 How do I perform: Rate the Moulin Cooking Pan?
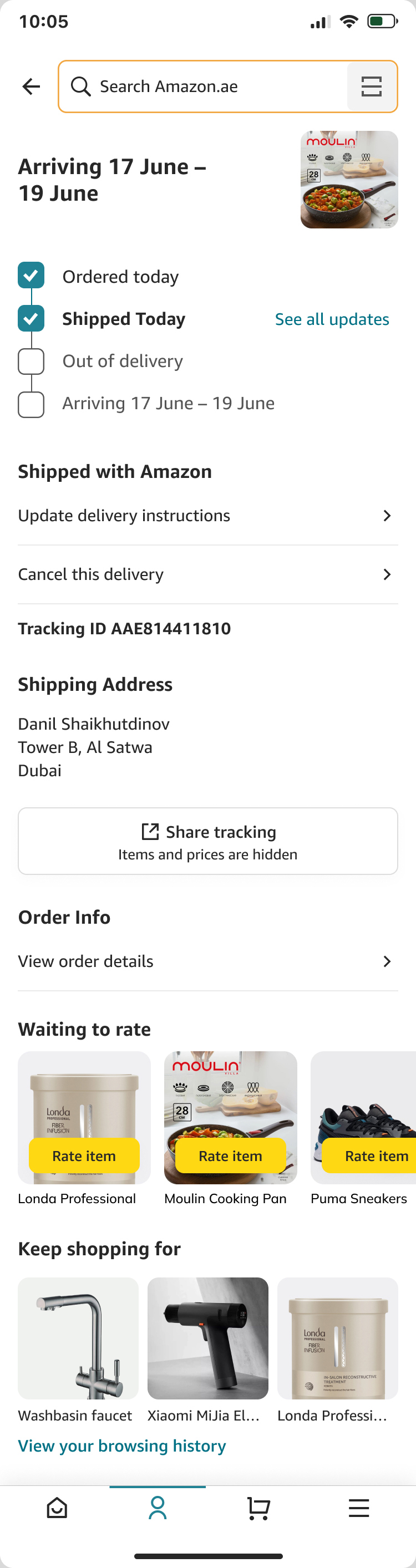pos(230,1155)
